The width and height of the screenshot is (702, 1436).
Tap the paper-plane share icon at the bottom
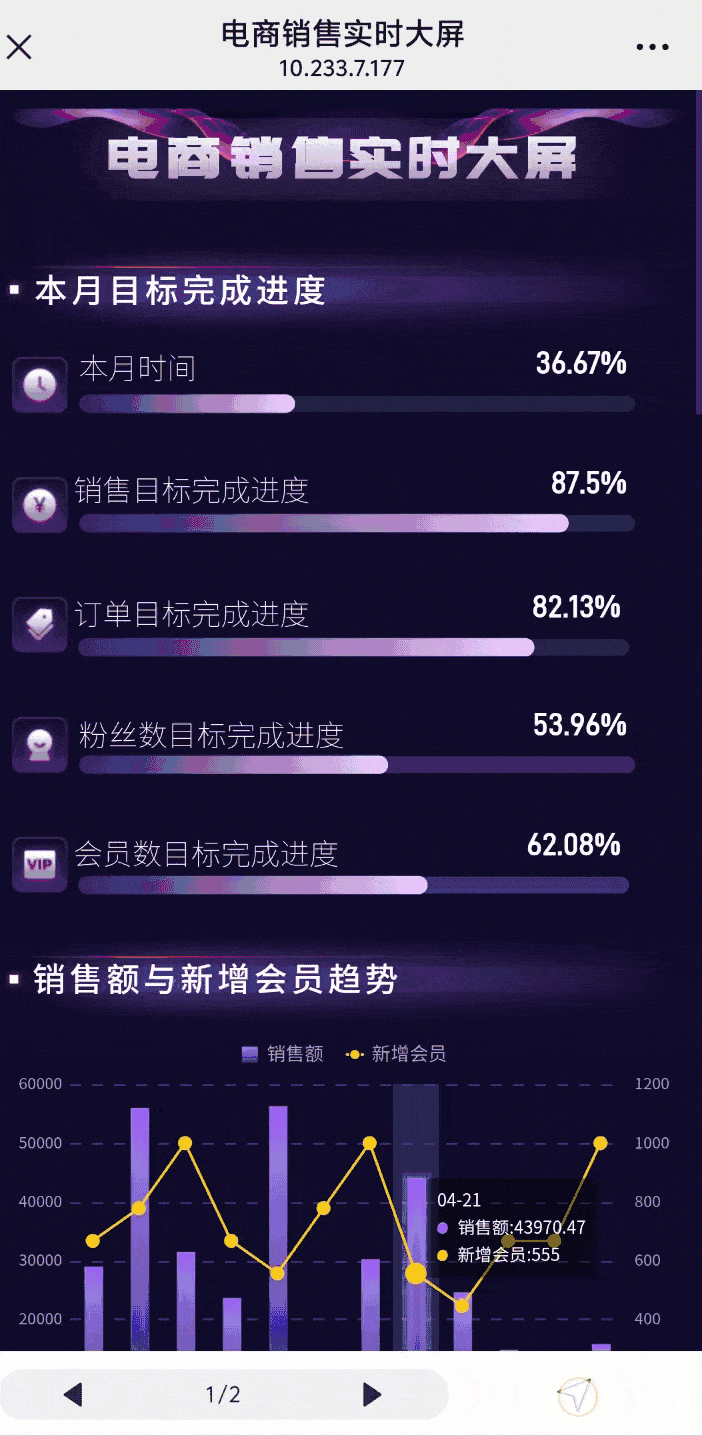pos(577,1396)
